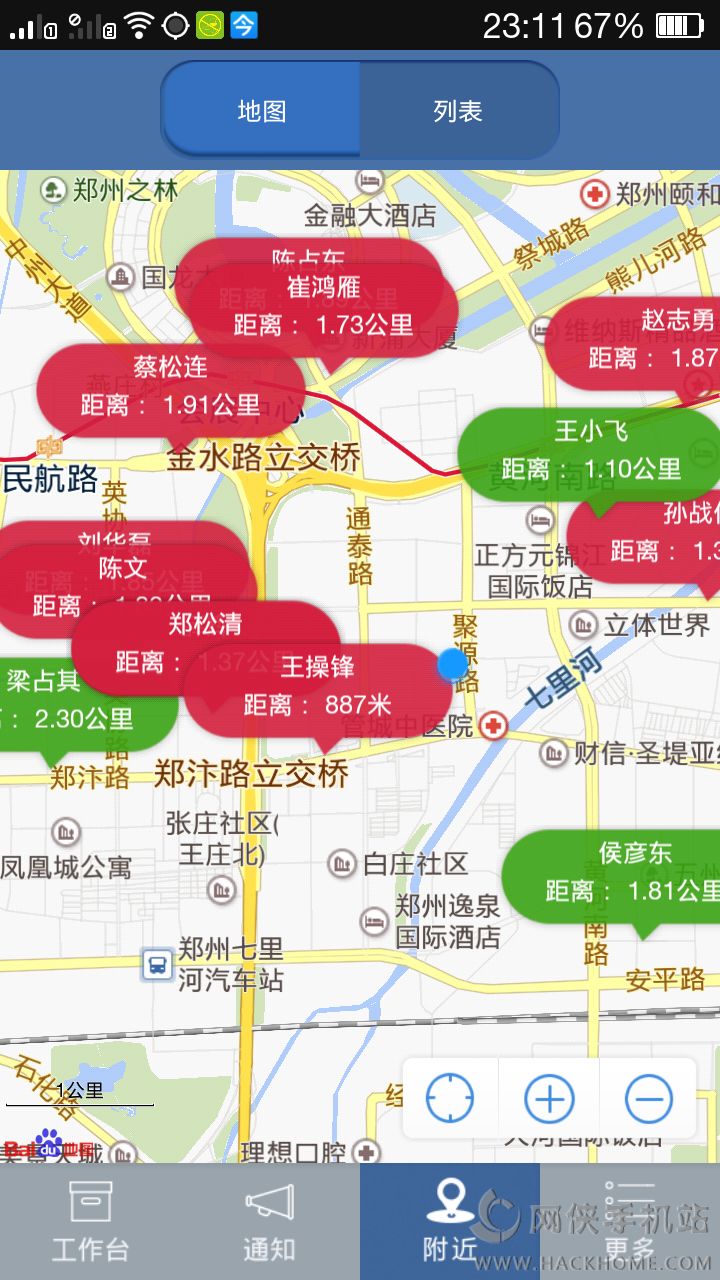Open the 工作台 tab
This screenshot has height=1280, width=720.
click(x=91, y=1221)
